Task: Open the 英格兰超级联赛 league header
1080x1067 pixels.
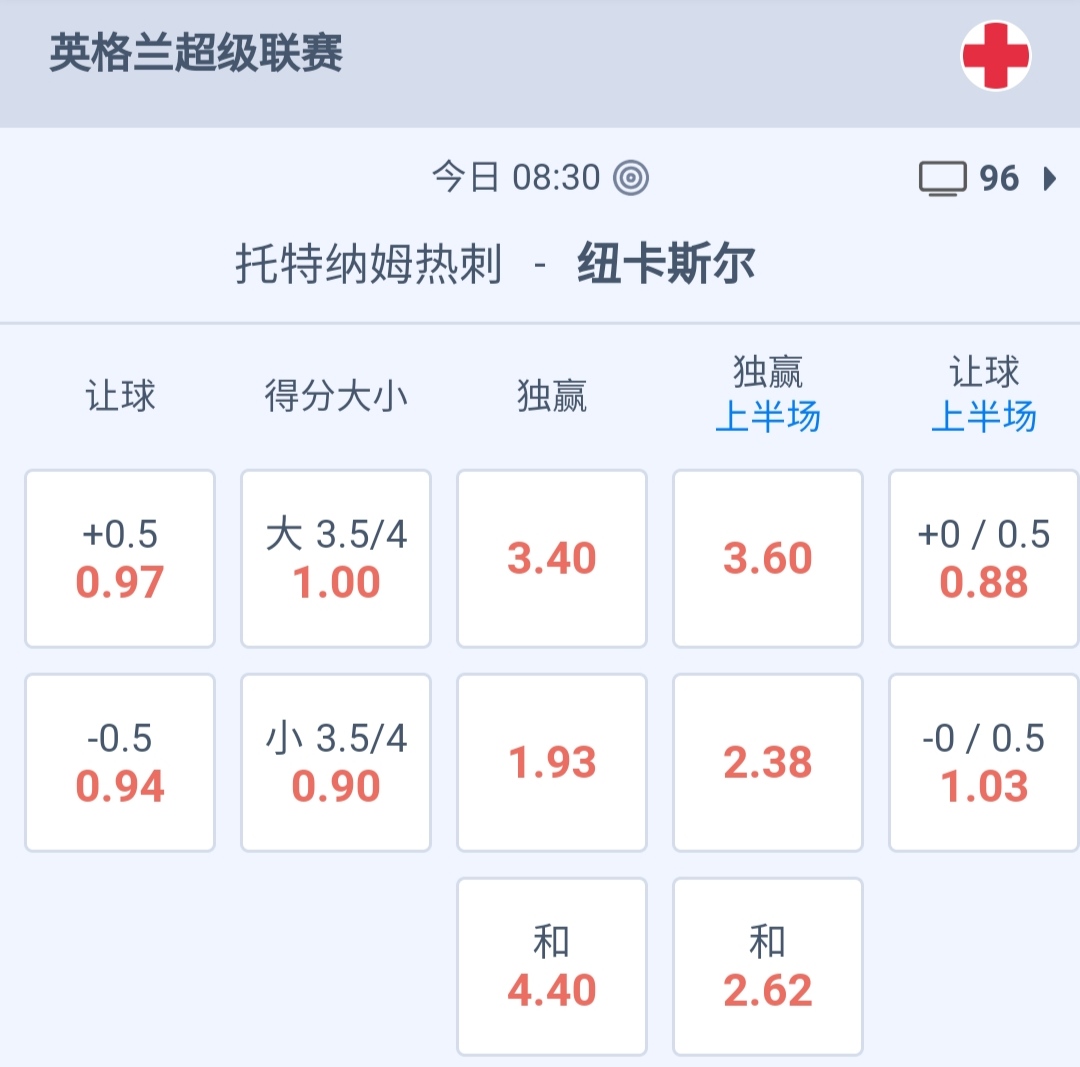Action: click(197, 54)
